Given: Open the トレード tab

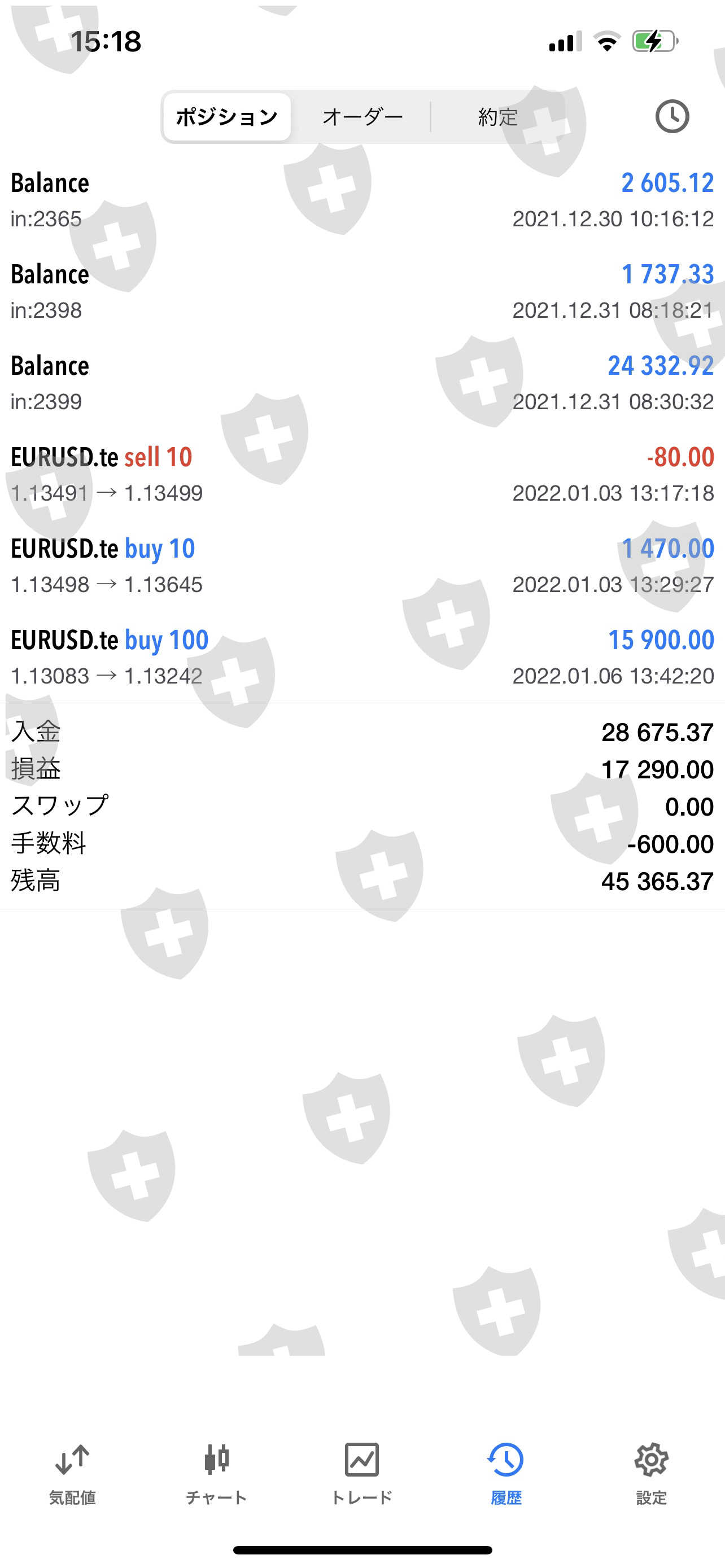Looking at the screenshot, I should 362,1474.
